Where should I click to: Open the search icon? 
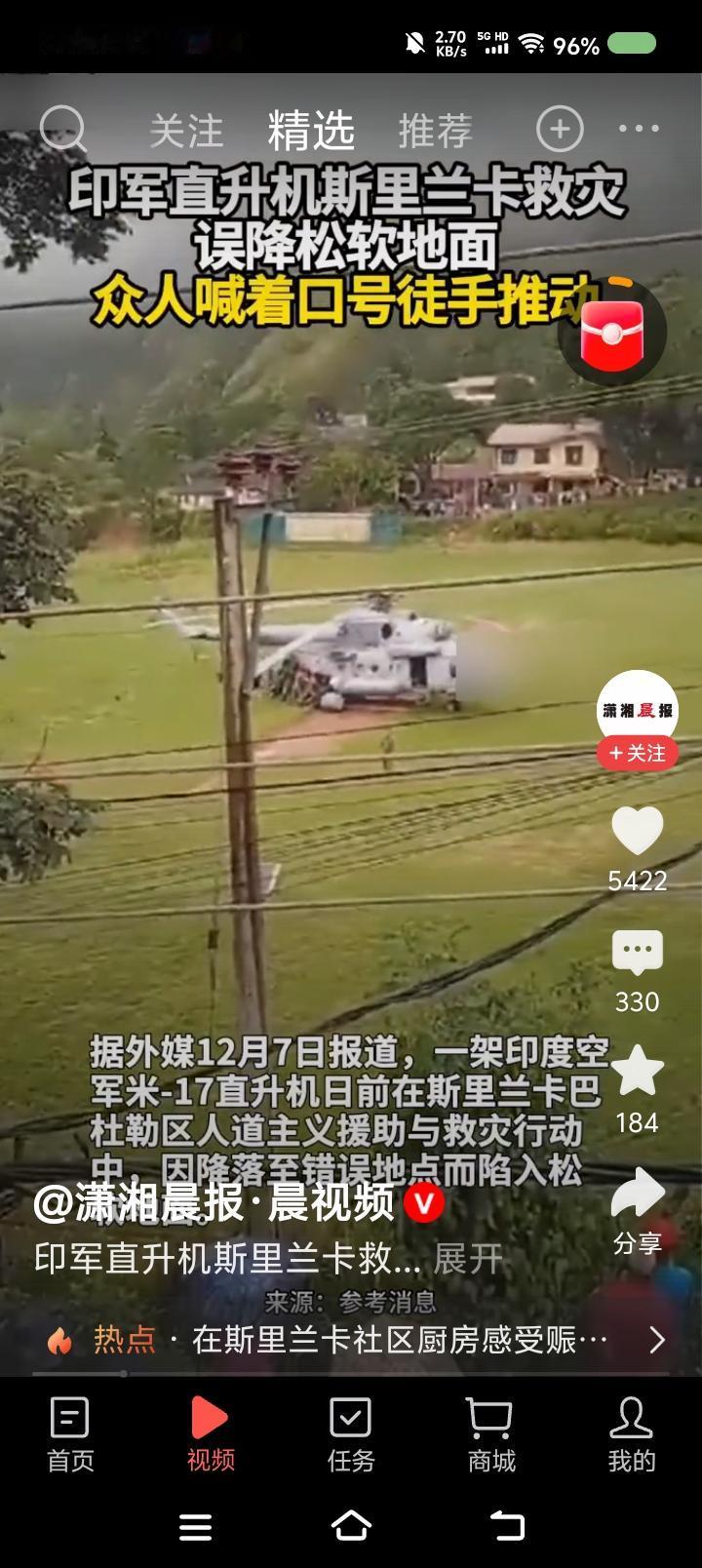point(61,128)
